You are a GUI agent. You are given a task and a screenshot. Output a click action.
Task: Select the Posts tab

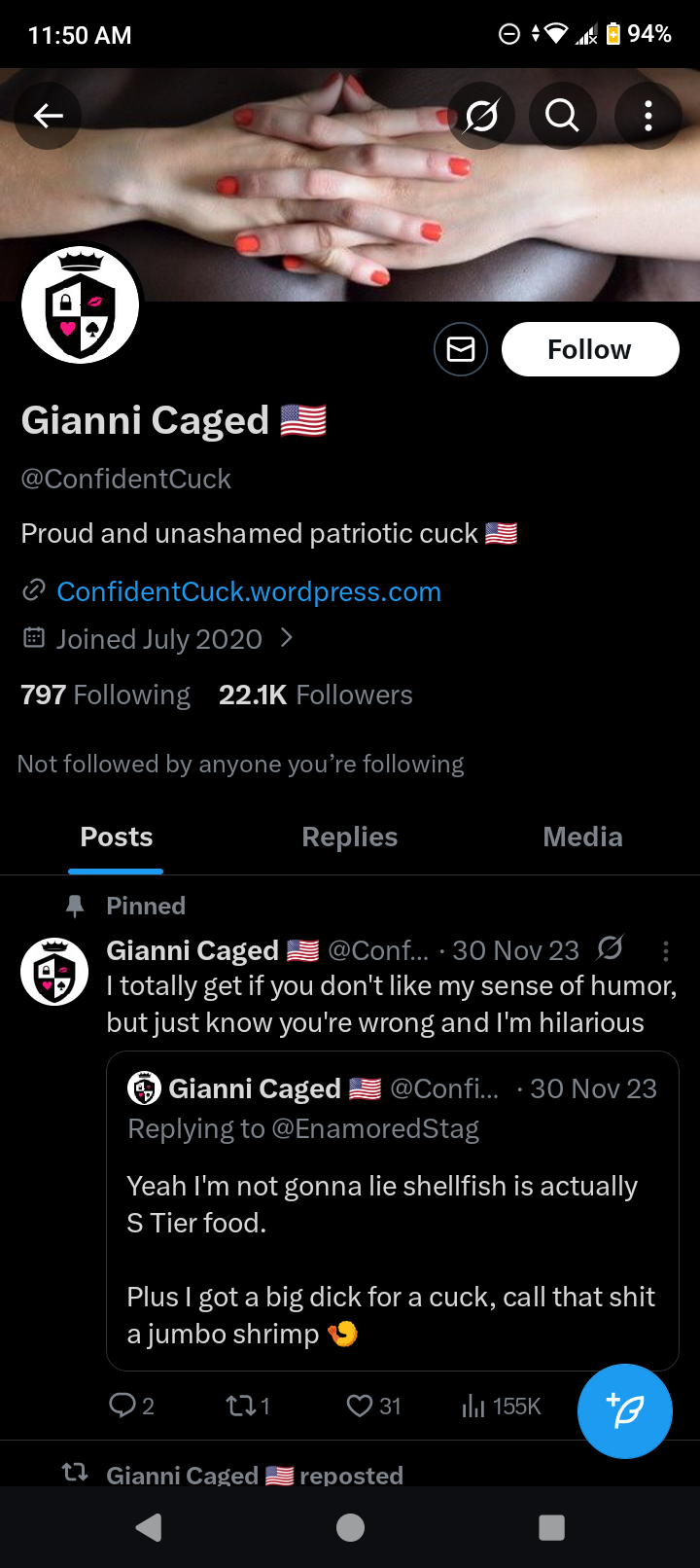[x=117, y=837]
